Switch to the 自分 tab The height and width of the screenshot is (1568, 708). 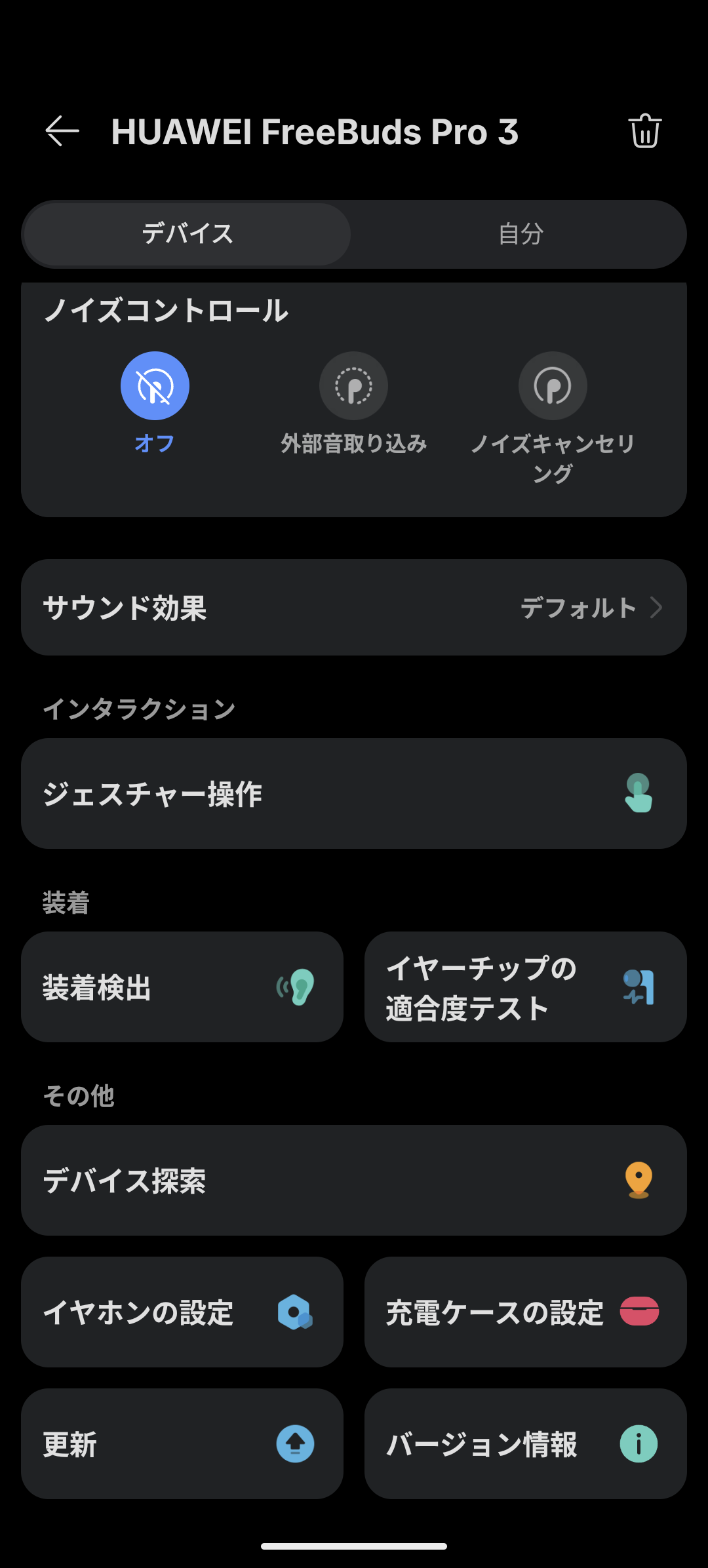point(521,234)
